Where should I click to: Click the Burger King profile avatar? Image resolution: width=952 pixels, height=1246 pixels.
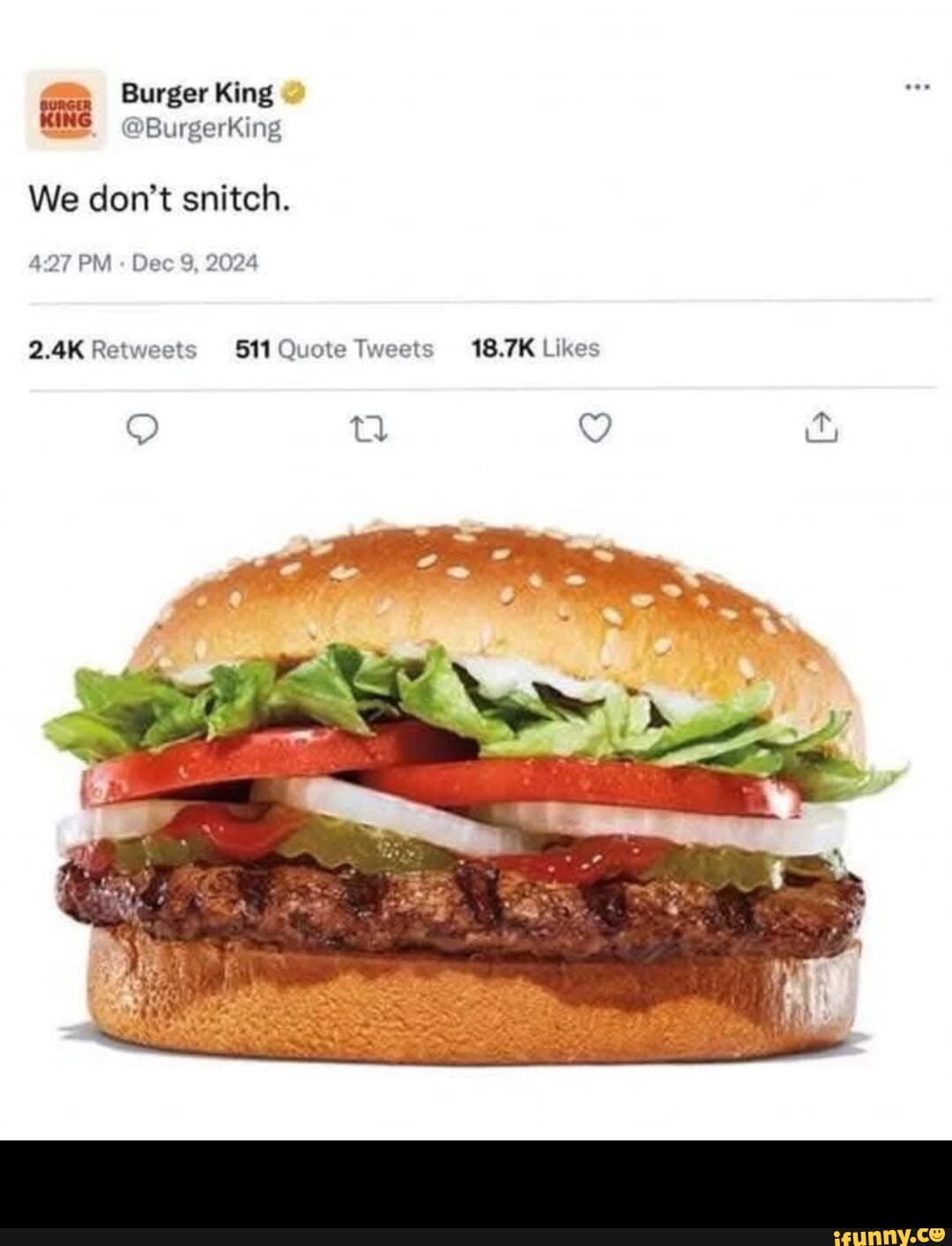coord(64,109)
